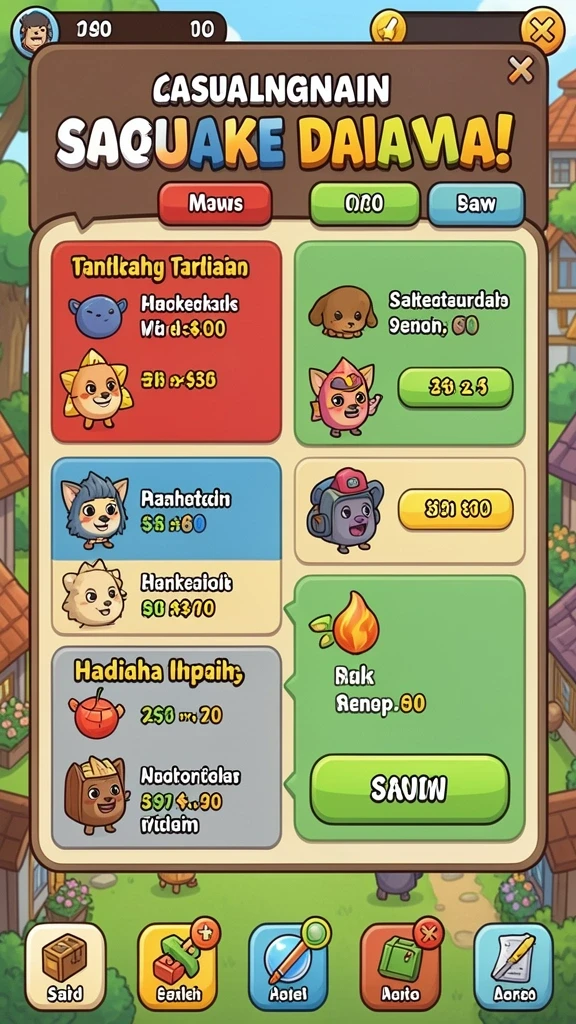Select the Hankeaiolk character row

[x=167, y=597]
